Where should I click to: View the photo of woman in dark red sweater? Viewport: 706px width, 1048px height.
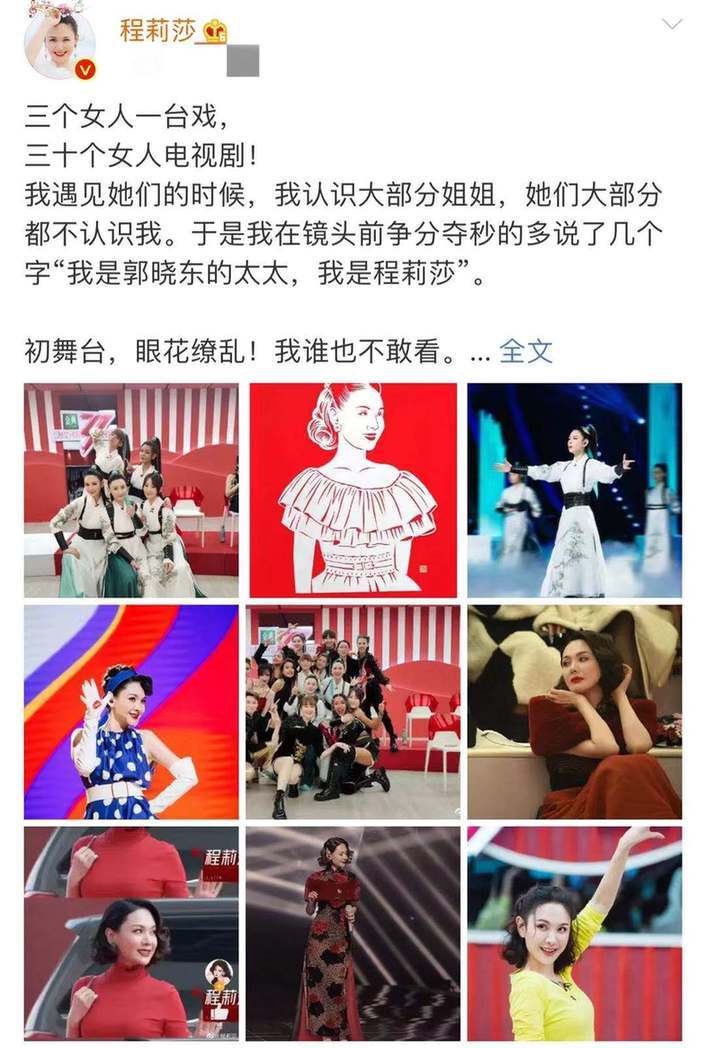(574, 712)
